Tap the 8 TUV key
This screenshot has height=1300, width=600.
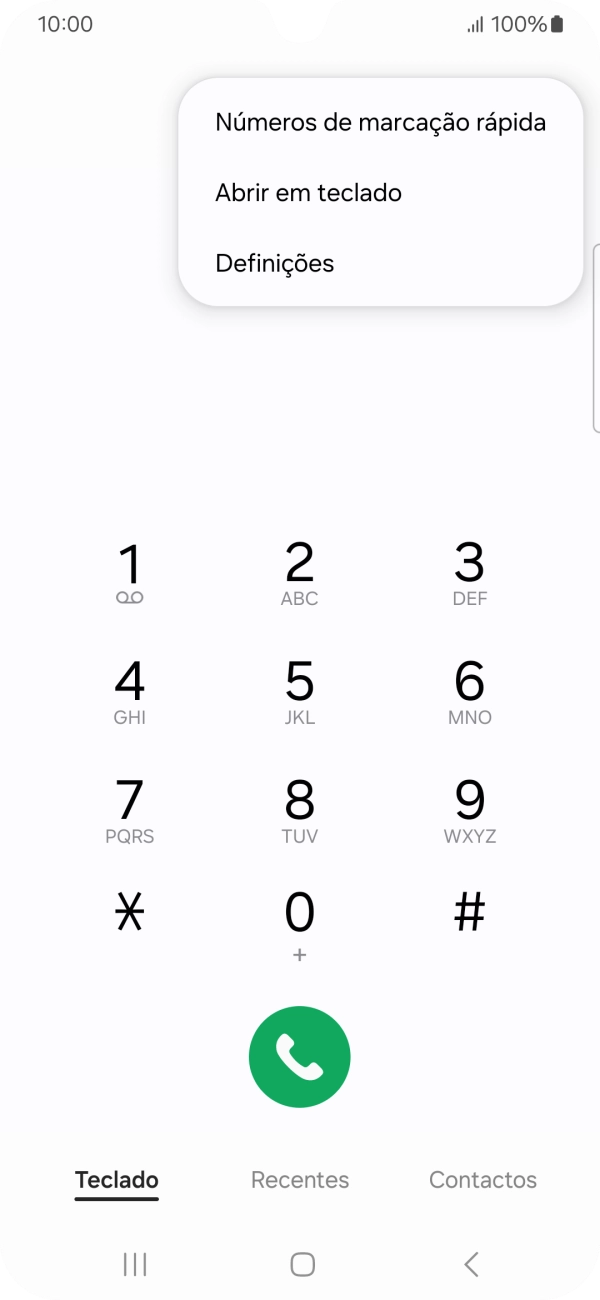[x=300, y=810]
